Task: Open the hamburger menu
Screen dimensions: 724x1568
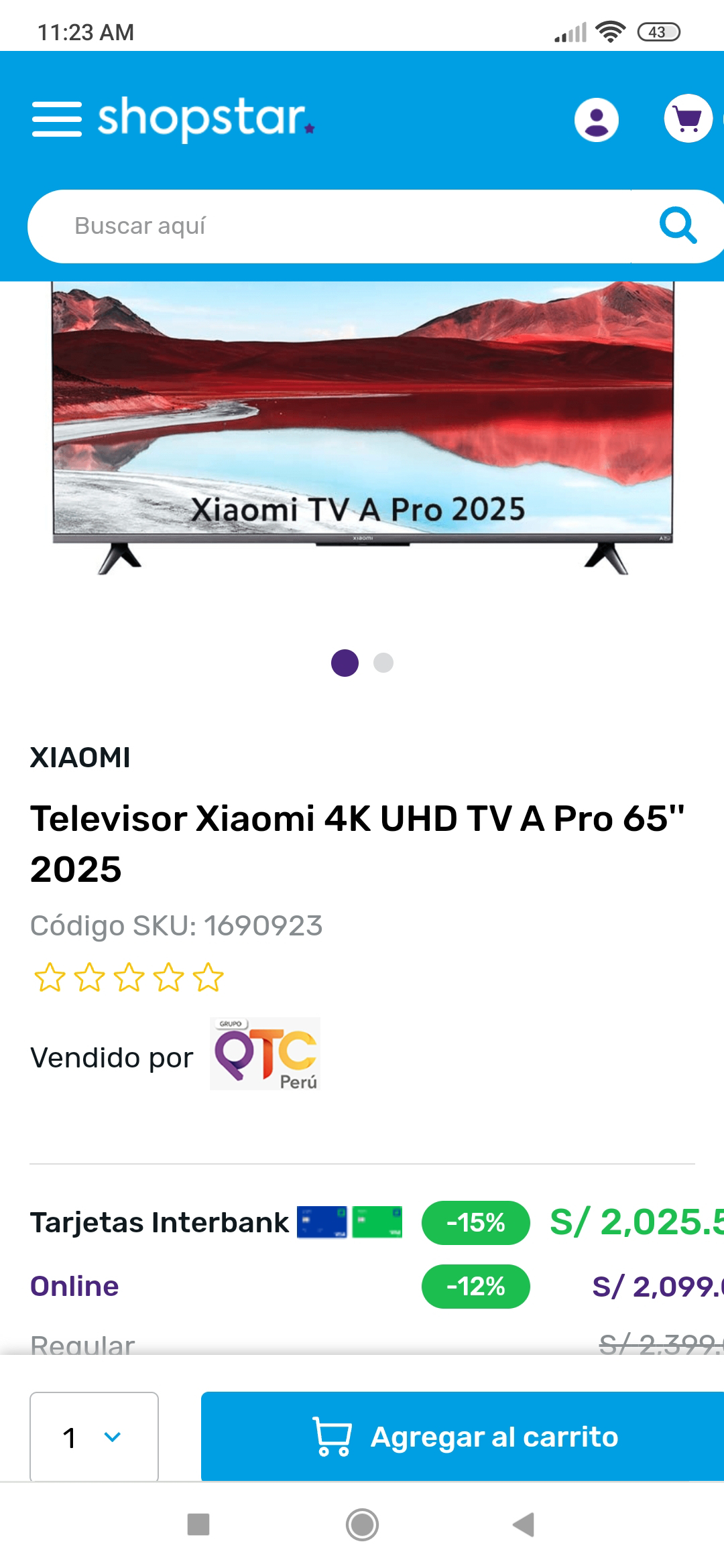Action: tap(57, 119)
